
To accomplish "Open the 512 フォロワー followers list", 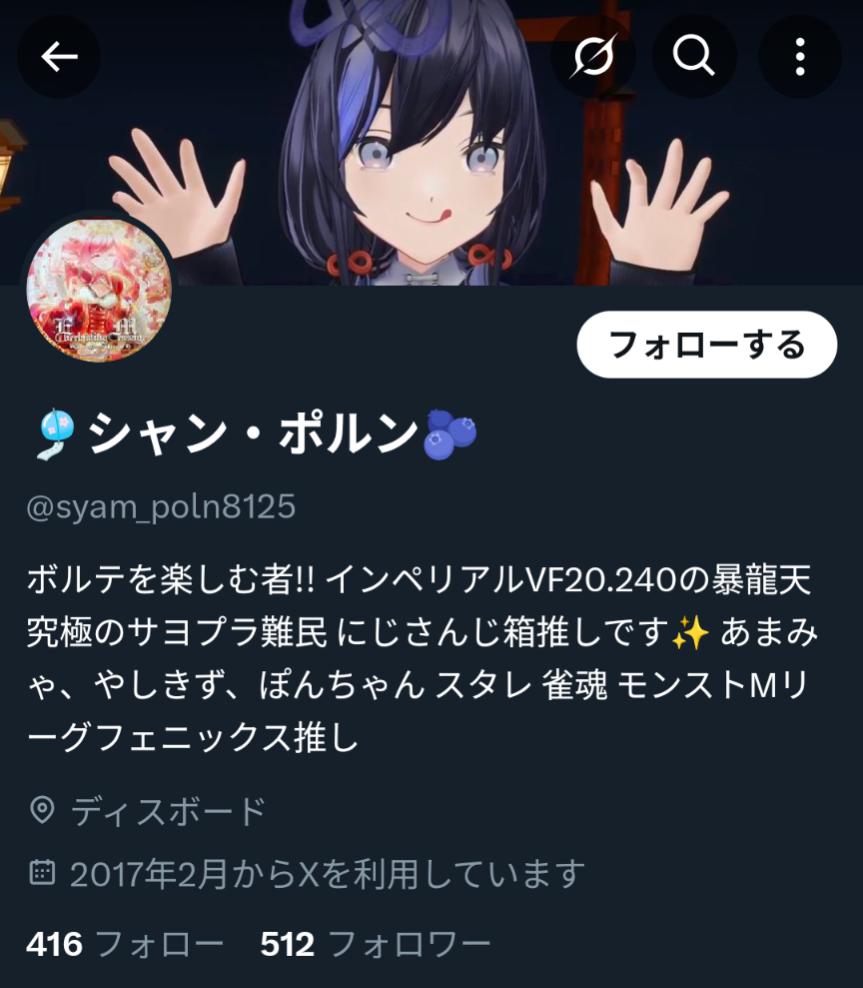I will click(375, 943).
